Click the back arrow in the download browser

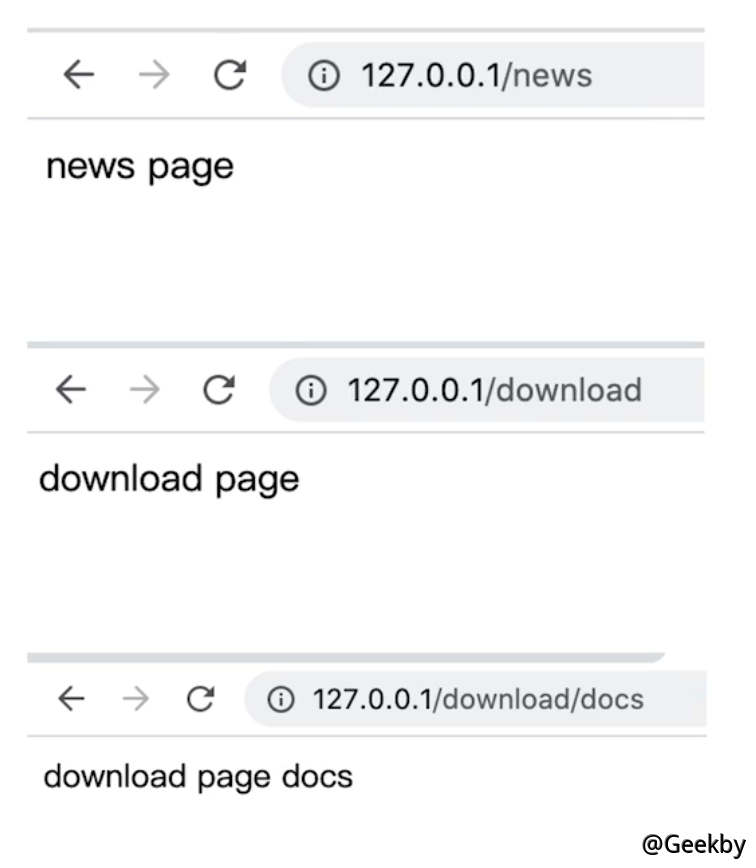click(71, 390)
